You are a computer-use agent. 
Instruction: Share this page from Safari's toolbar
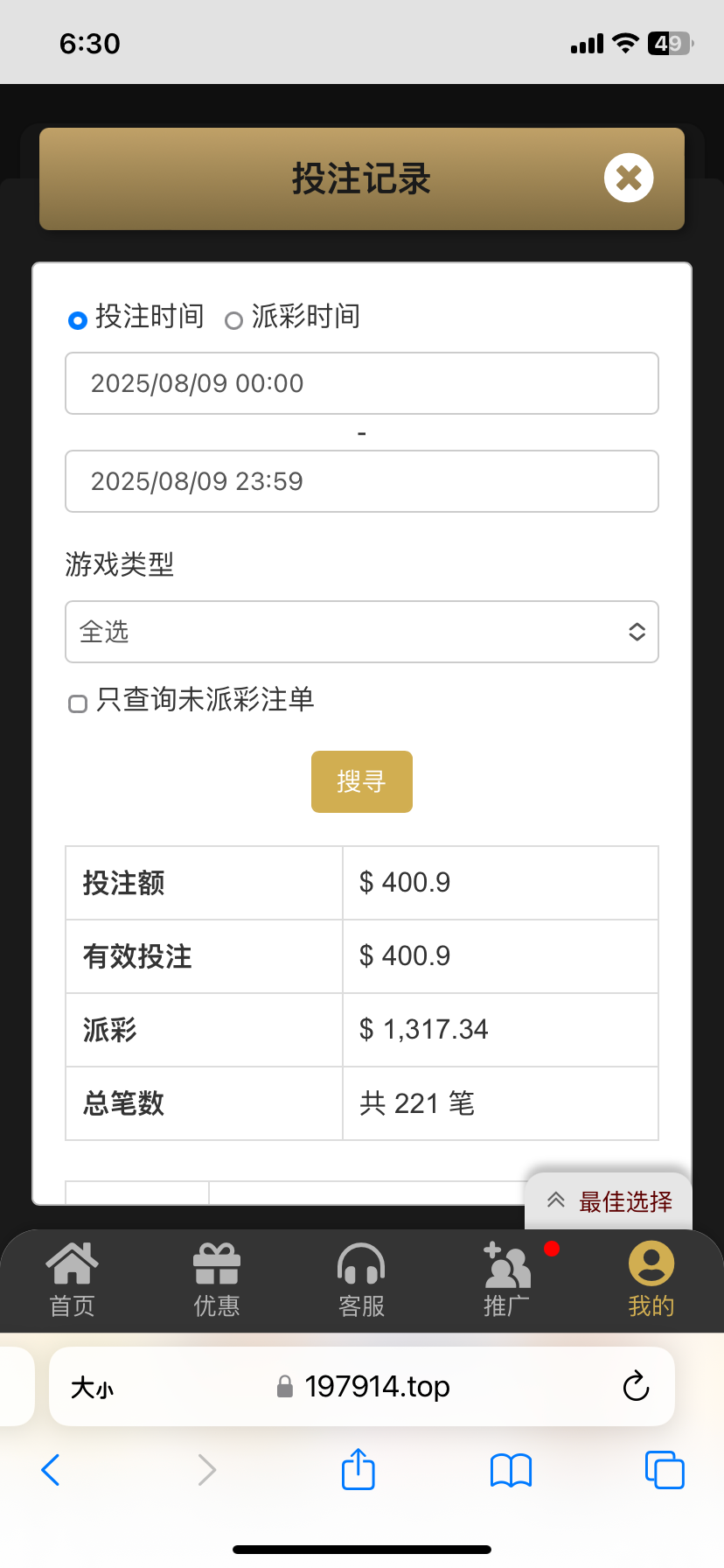point(359,1470)
